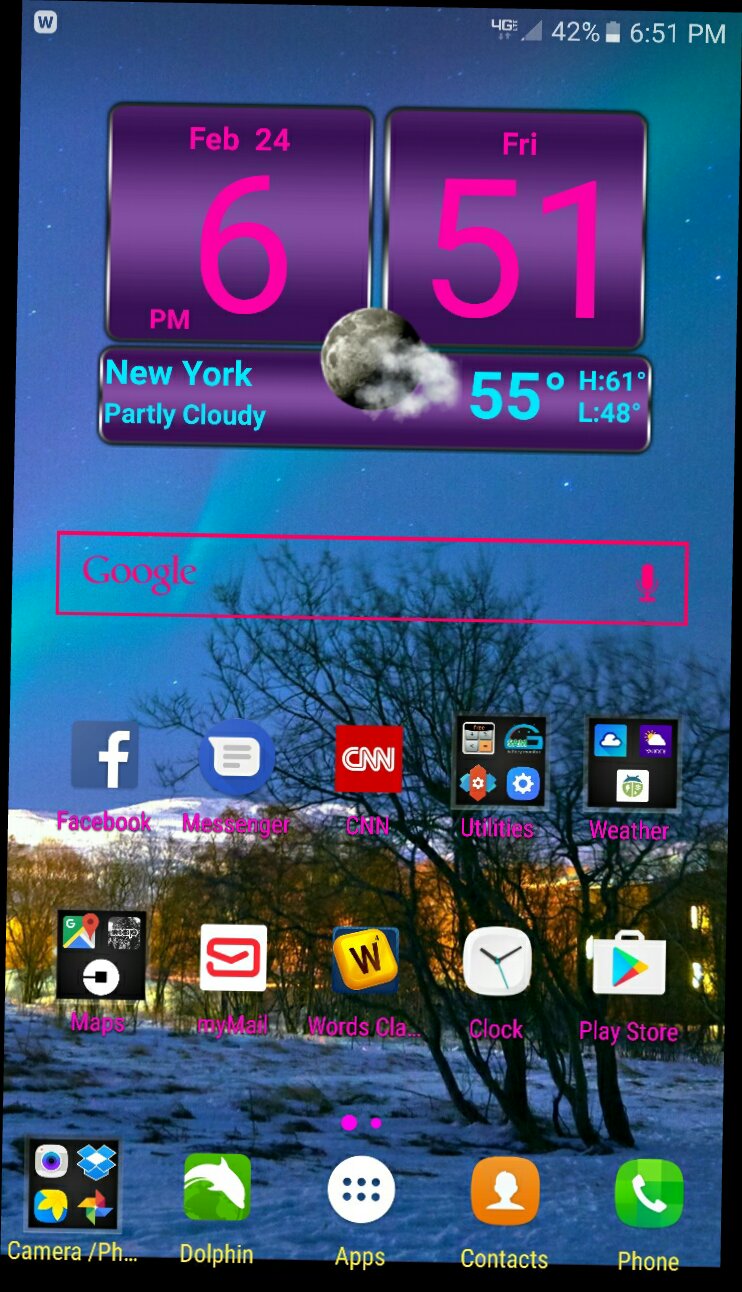The image size is (742, 1292).
Task: Open the Weather folder
Action: (x=631, y=764)
